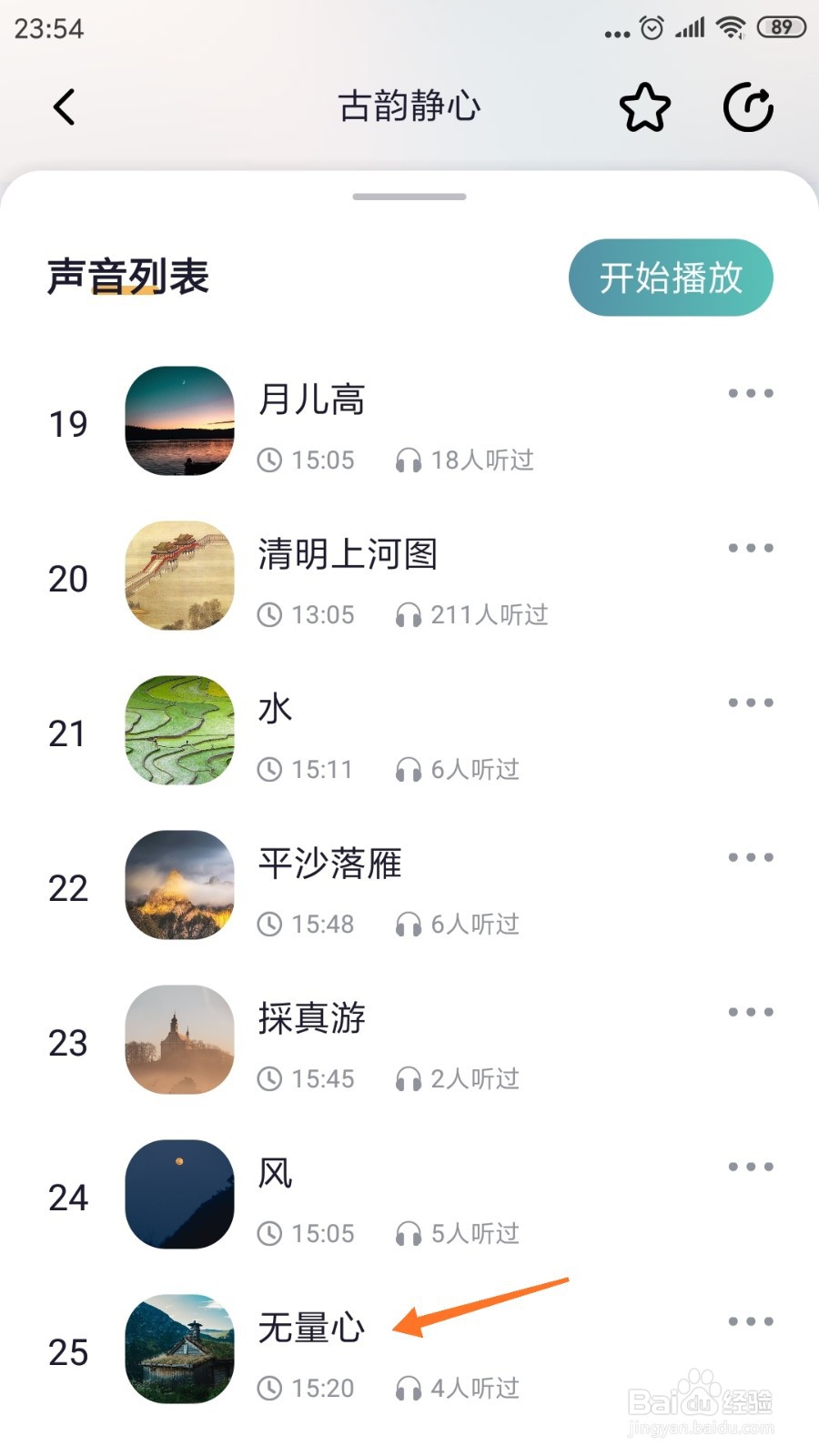Select track 採真游 to play it
Screen dimensions: 819x1456
coord(309,1019)
